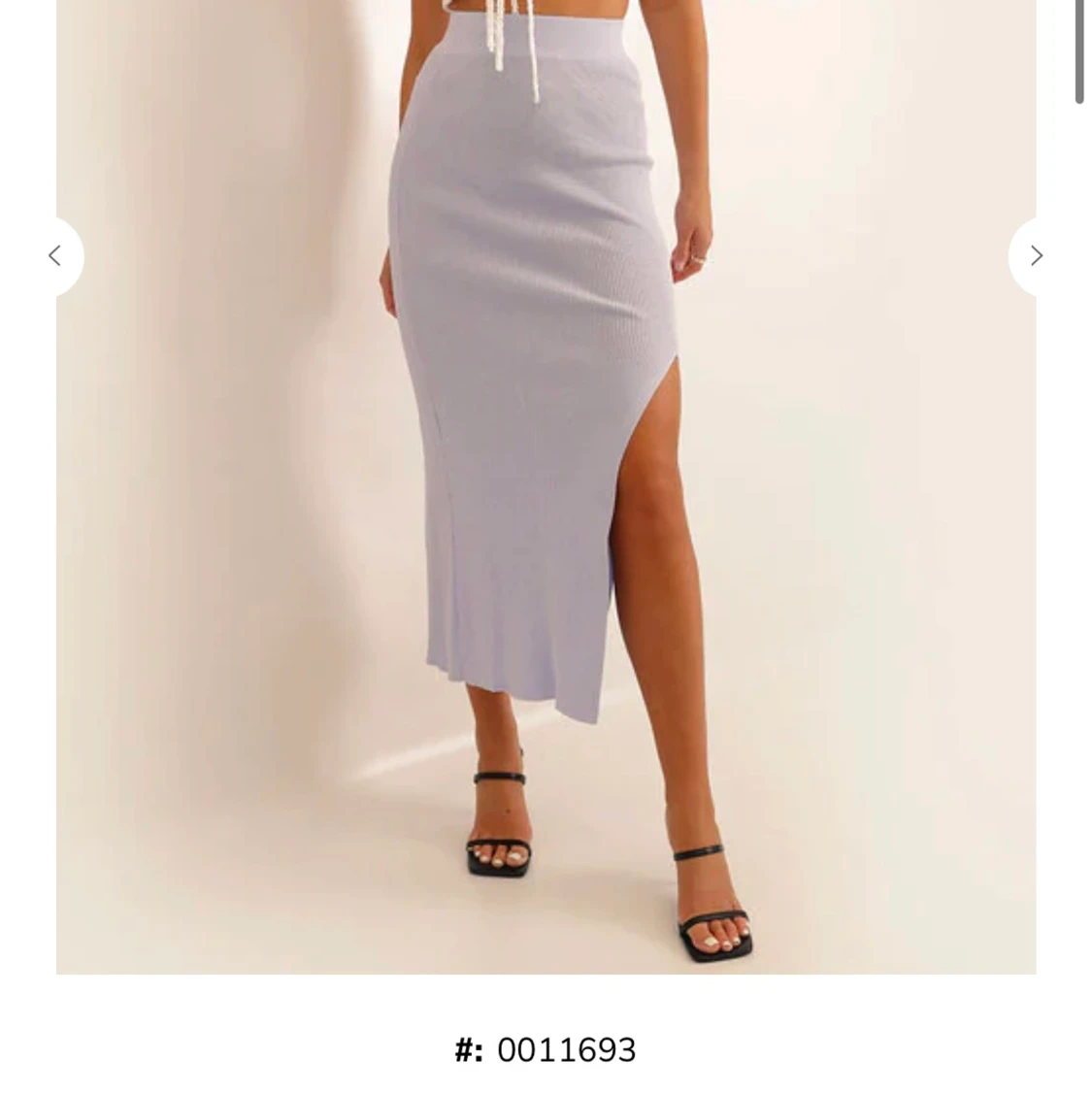This screenshot has width=1092, height=1093.
Task: Go to the previous product image
Action: [x=56, y=256]
